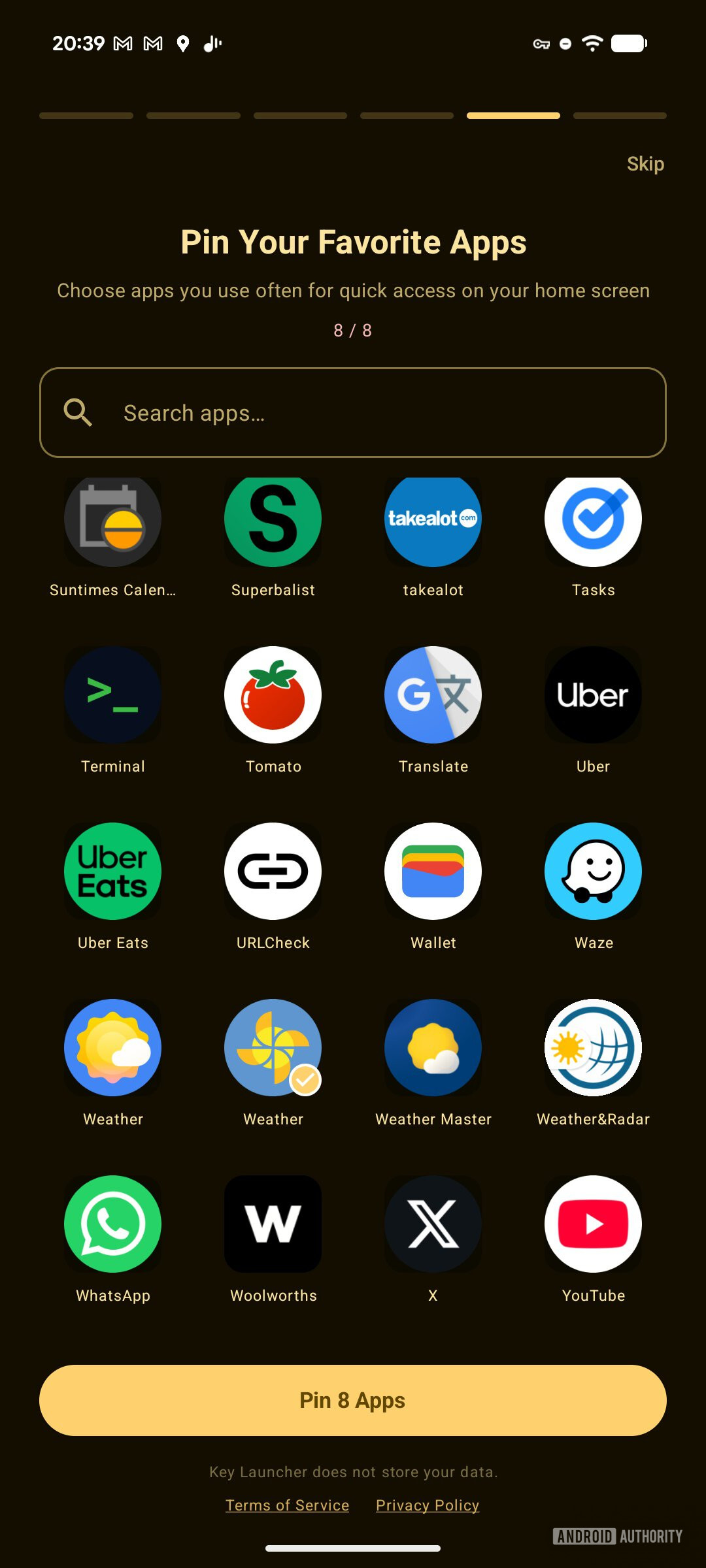Toggle WhatsApp for pinning
Screen dimensions: 706x1568
click(112, 1224)
